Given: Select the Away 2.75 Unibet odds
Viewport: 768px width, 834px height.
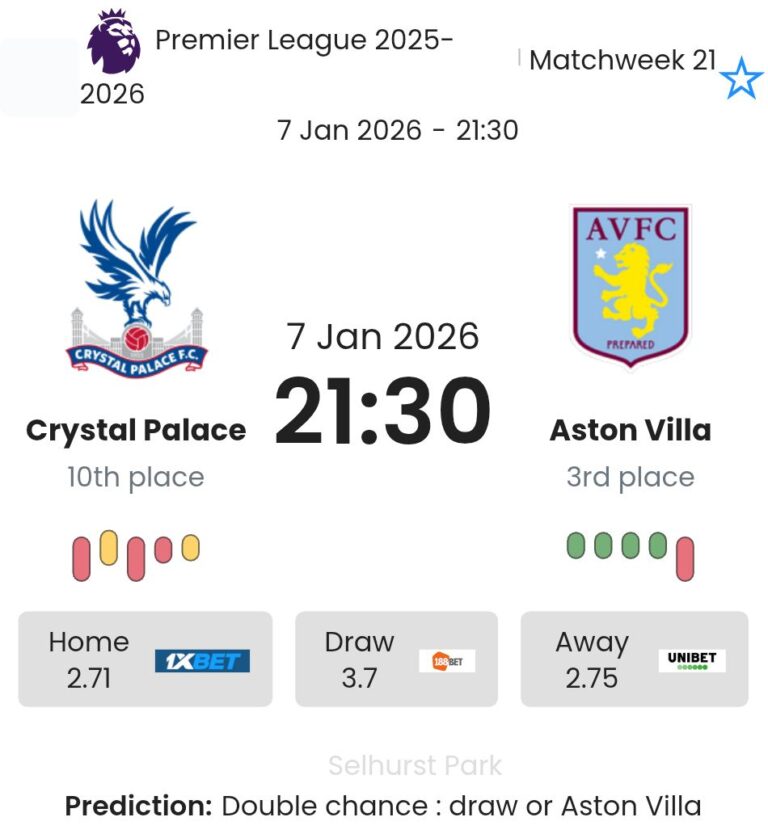Looking at the screenshot, I should (634, 660).
